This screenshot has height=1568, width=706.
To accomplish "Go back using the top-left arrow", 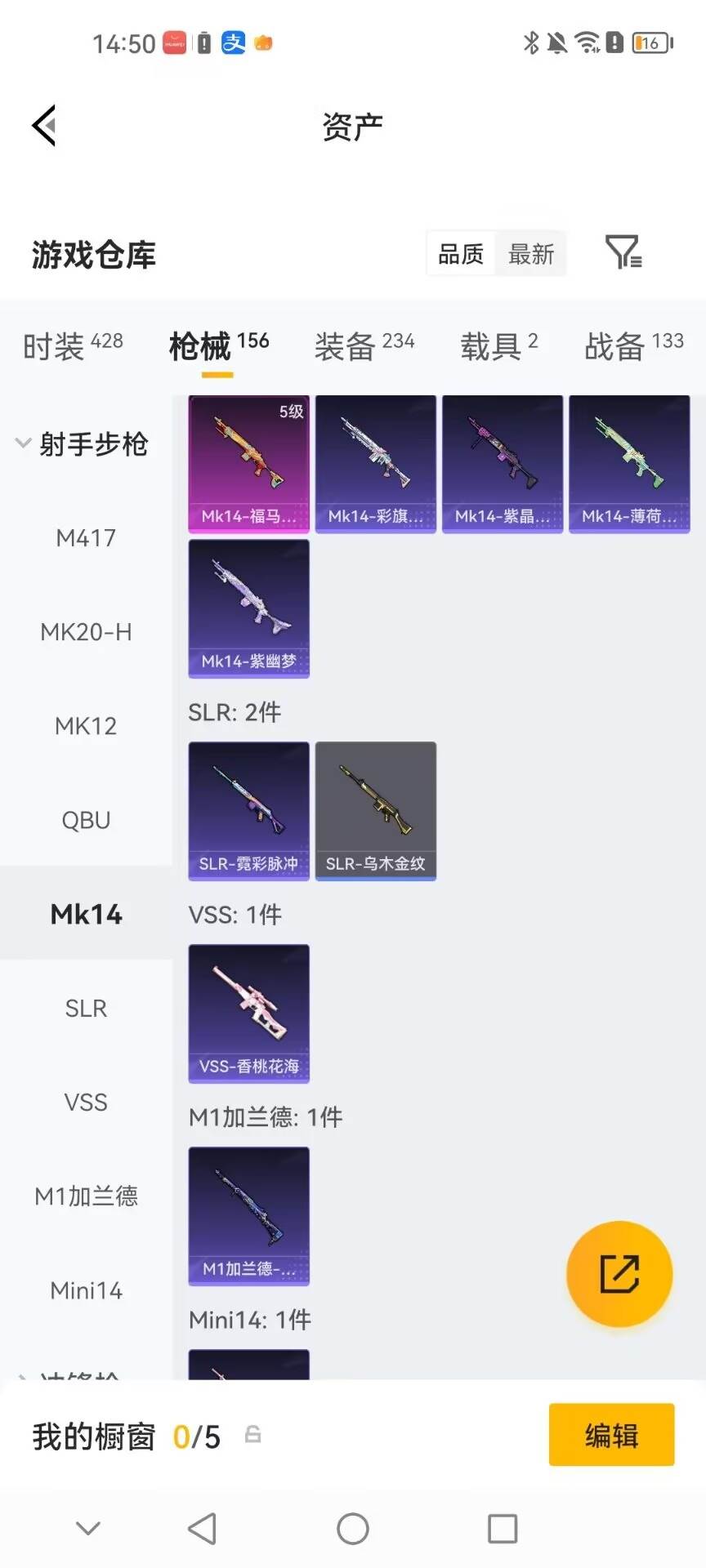I will click(x=44, y=125).
